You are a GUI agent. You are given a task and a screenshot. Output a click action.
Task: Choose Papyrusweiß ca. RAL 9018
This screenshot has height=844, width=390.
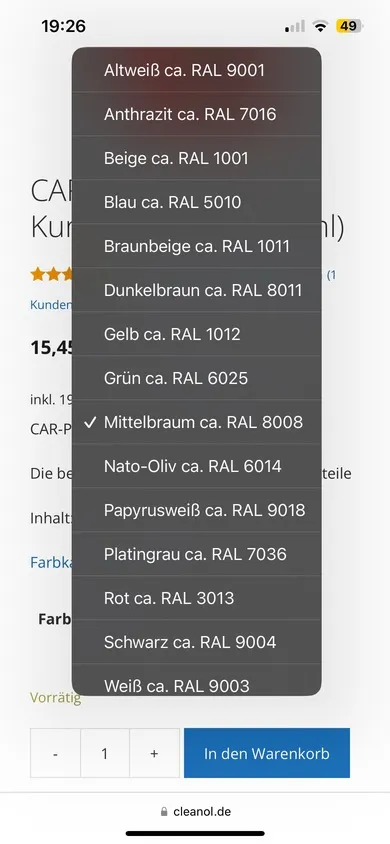click(x=196, y=510)
